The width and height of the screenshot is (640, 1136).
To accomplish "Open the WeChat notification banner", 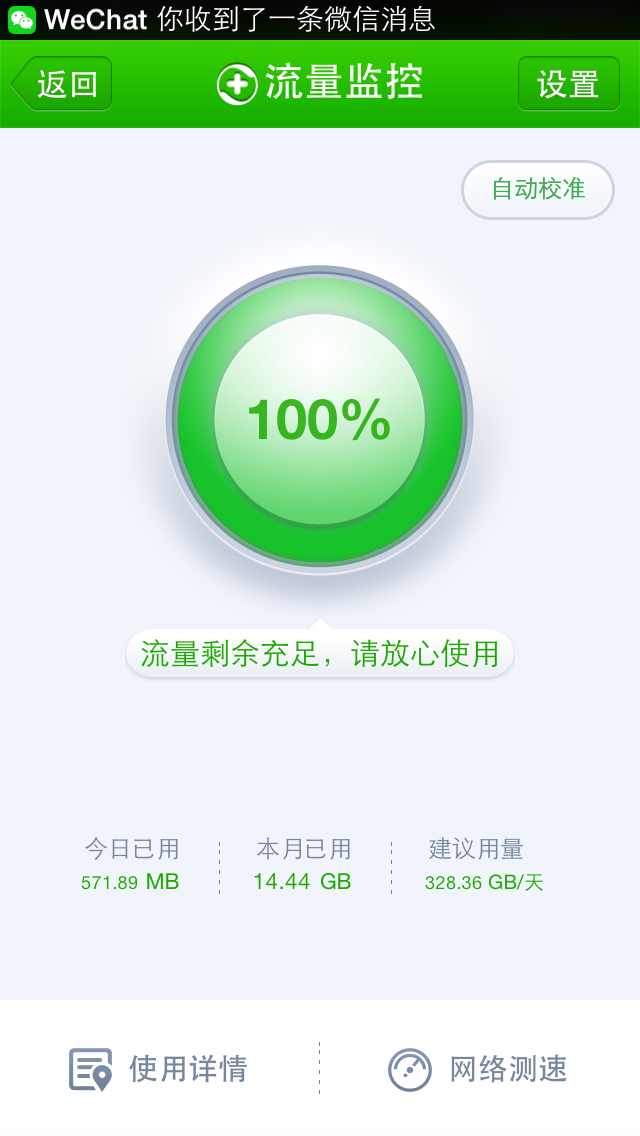I will click(x=320, y=20).
